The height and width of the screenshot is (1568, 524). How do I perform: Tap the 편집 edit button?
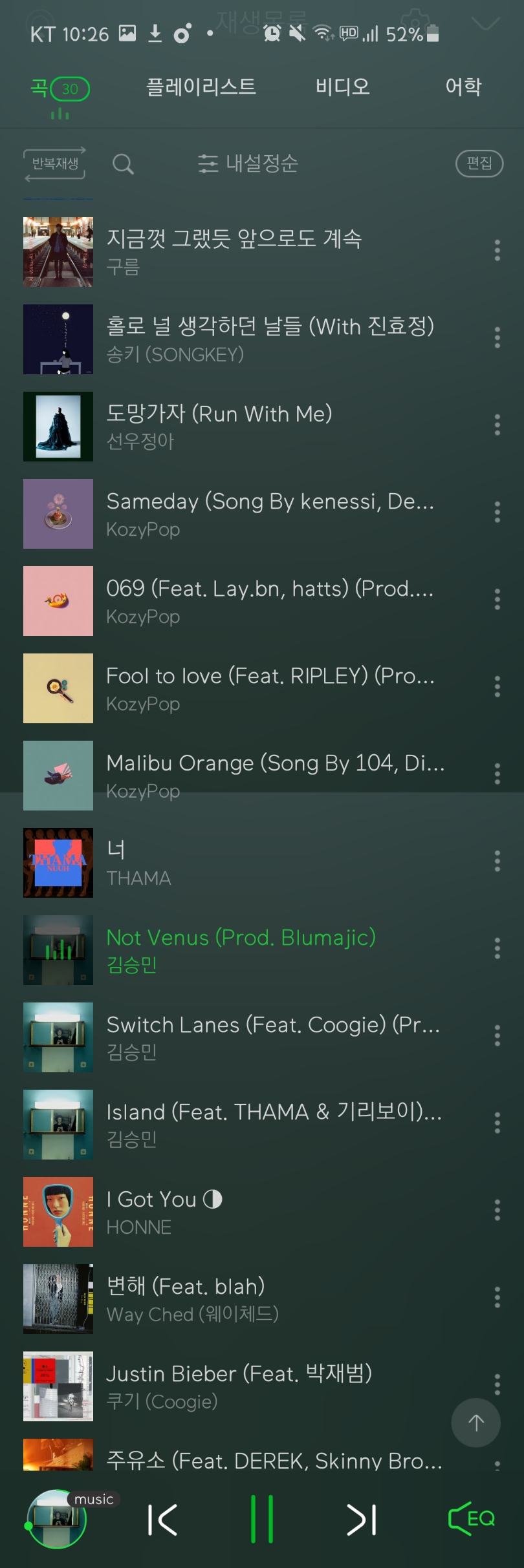pos(479,164)
